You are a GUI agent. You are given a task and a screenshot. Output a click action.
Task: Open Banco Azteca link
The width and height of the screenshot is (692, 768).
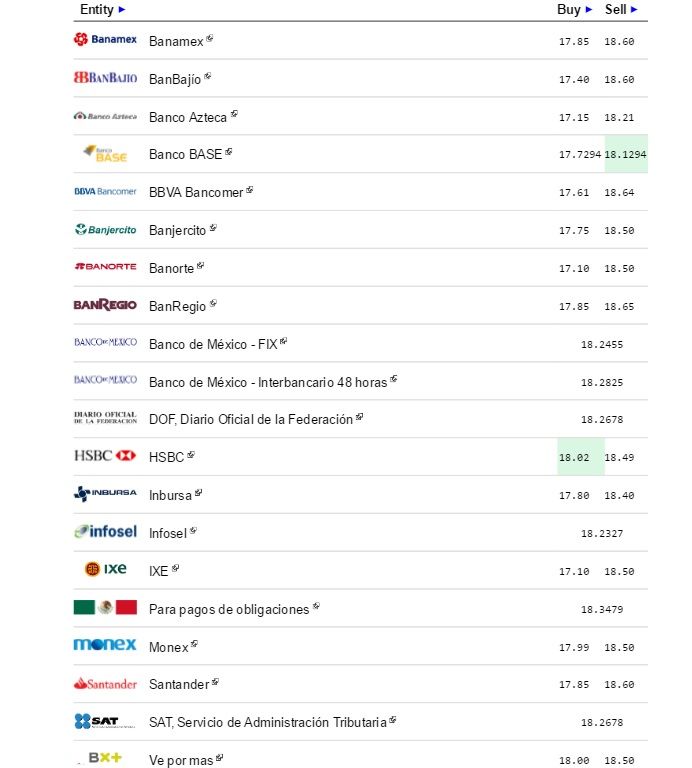[188, 117]
